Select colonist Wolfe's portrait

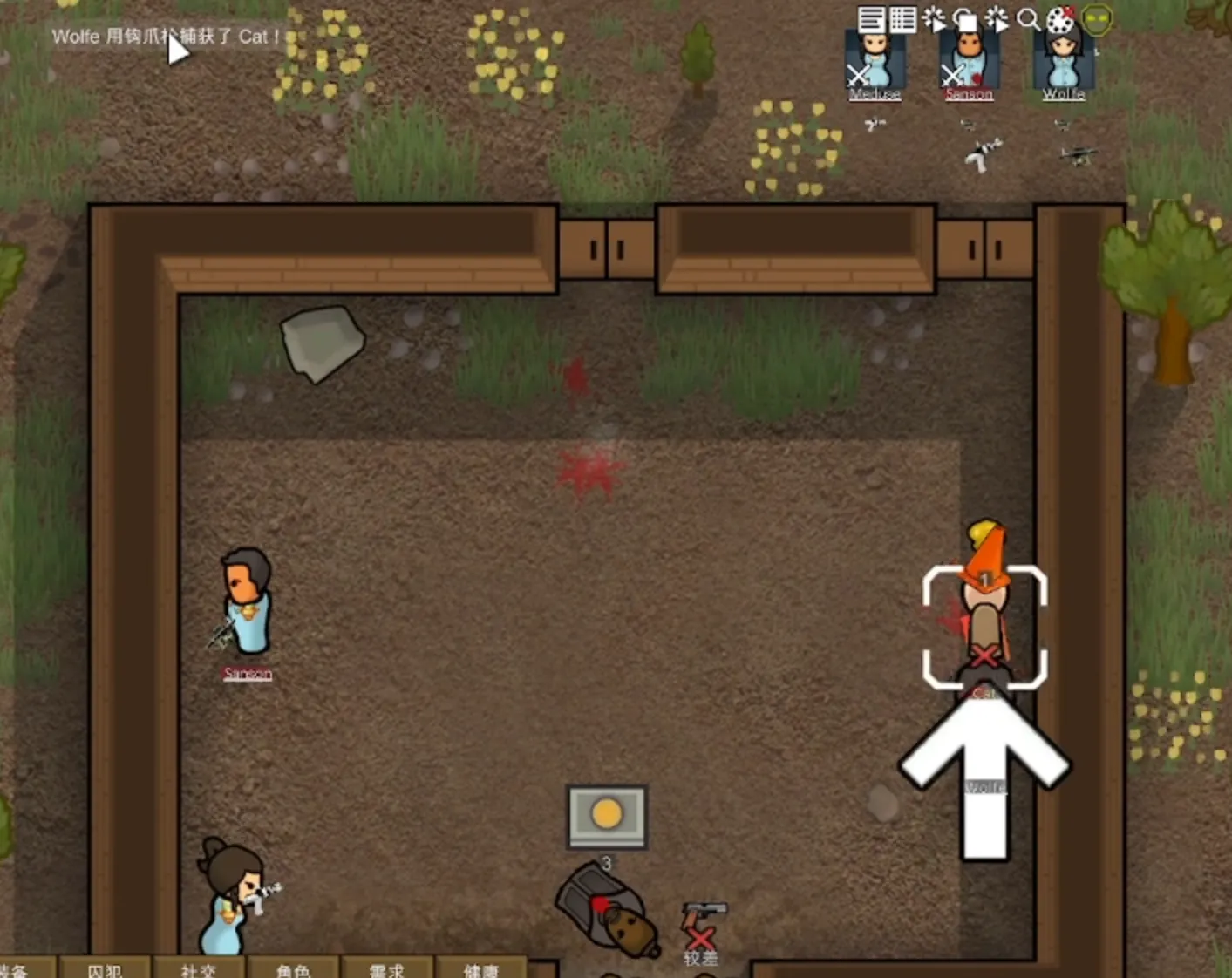point(1063,61)
